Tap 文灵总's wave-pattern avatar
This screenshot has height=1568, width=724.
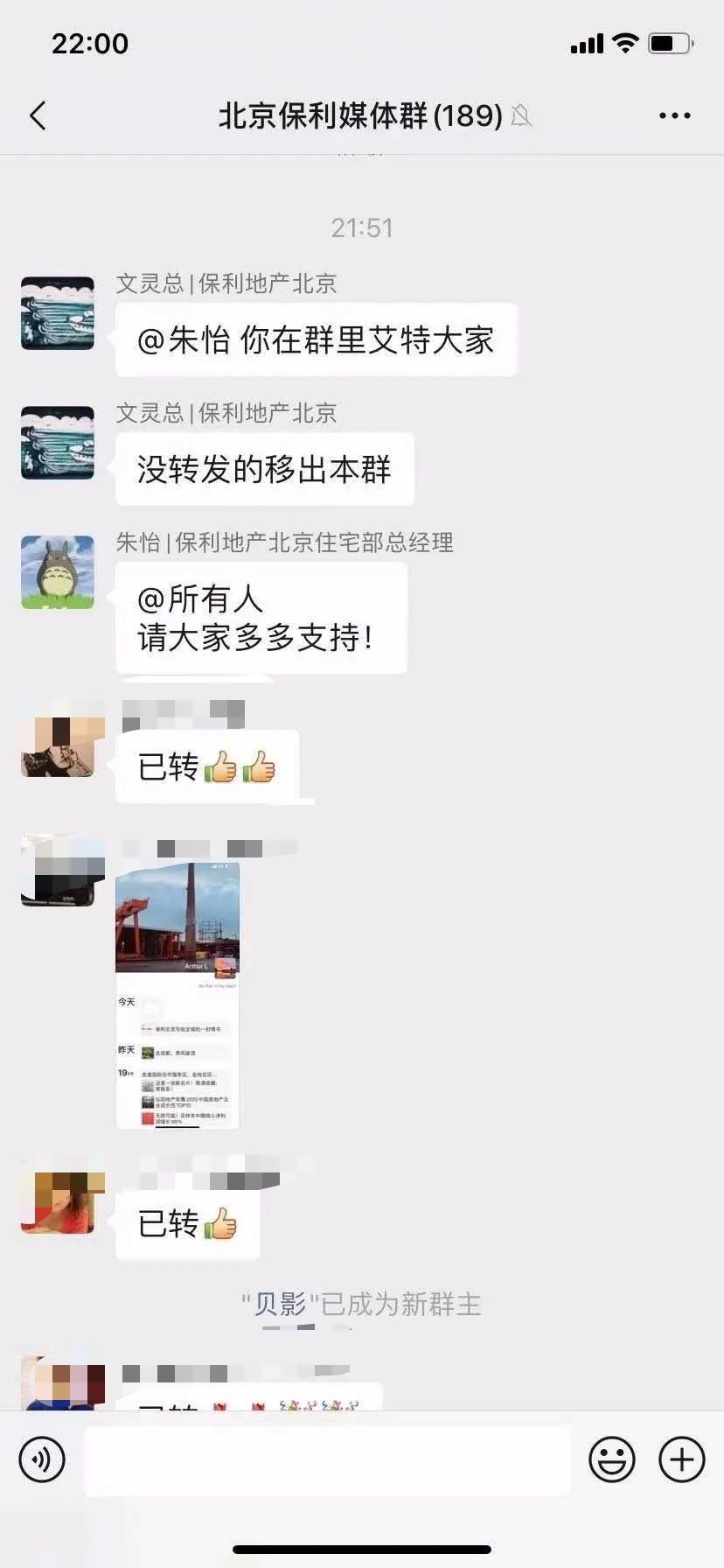click(x=57, y=312)
